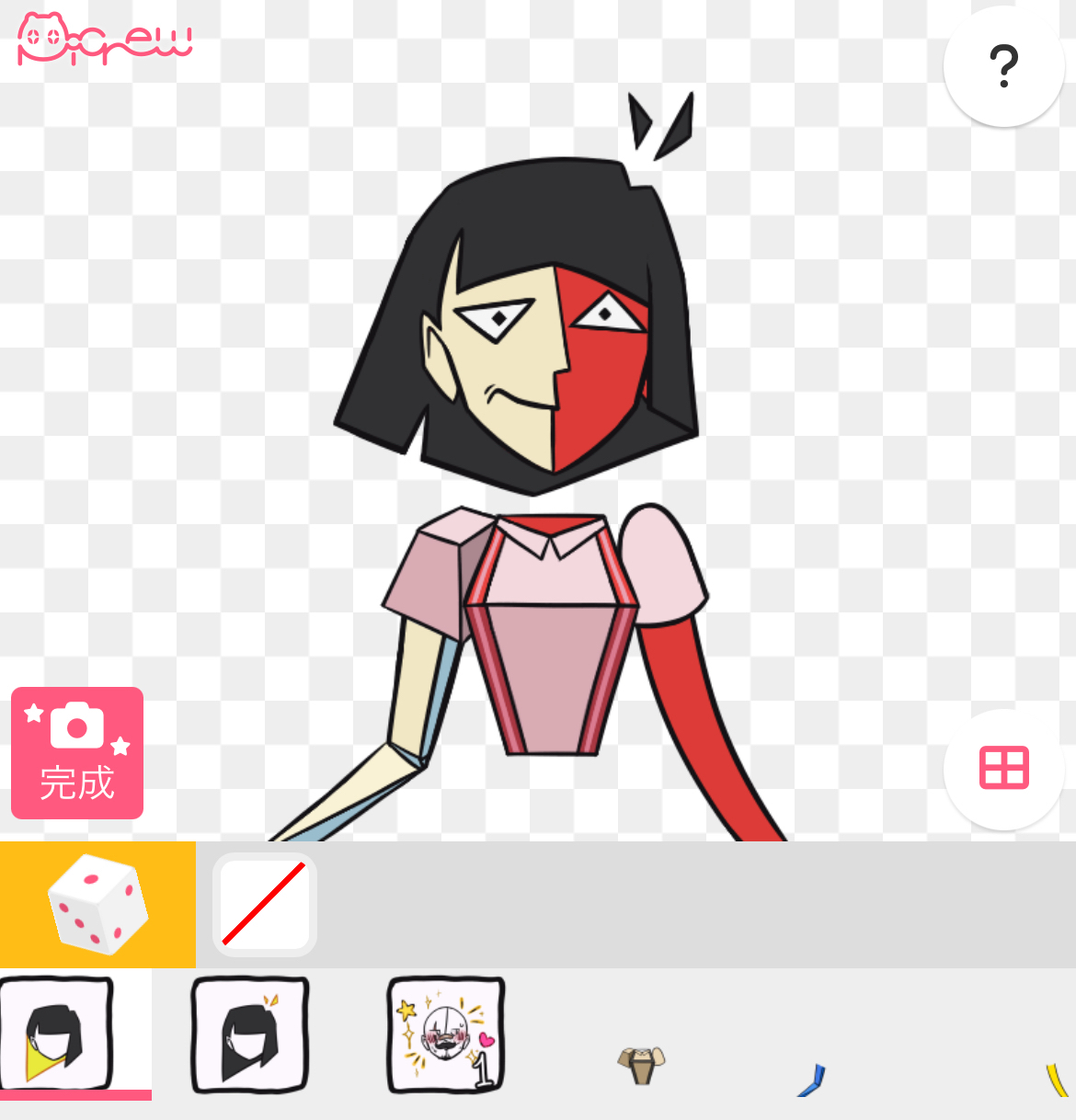The width and height of the screenshot is (1076, 1120).
Task: Open the yellow part category
Action: point(1058,1080)
